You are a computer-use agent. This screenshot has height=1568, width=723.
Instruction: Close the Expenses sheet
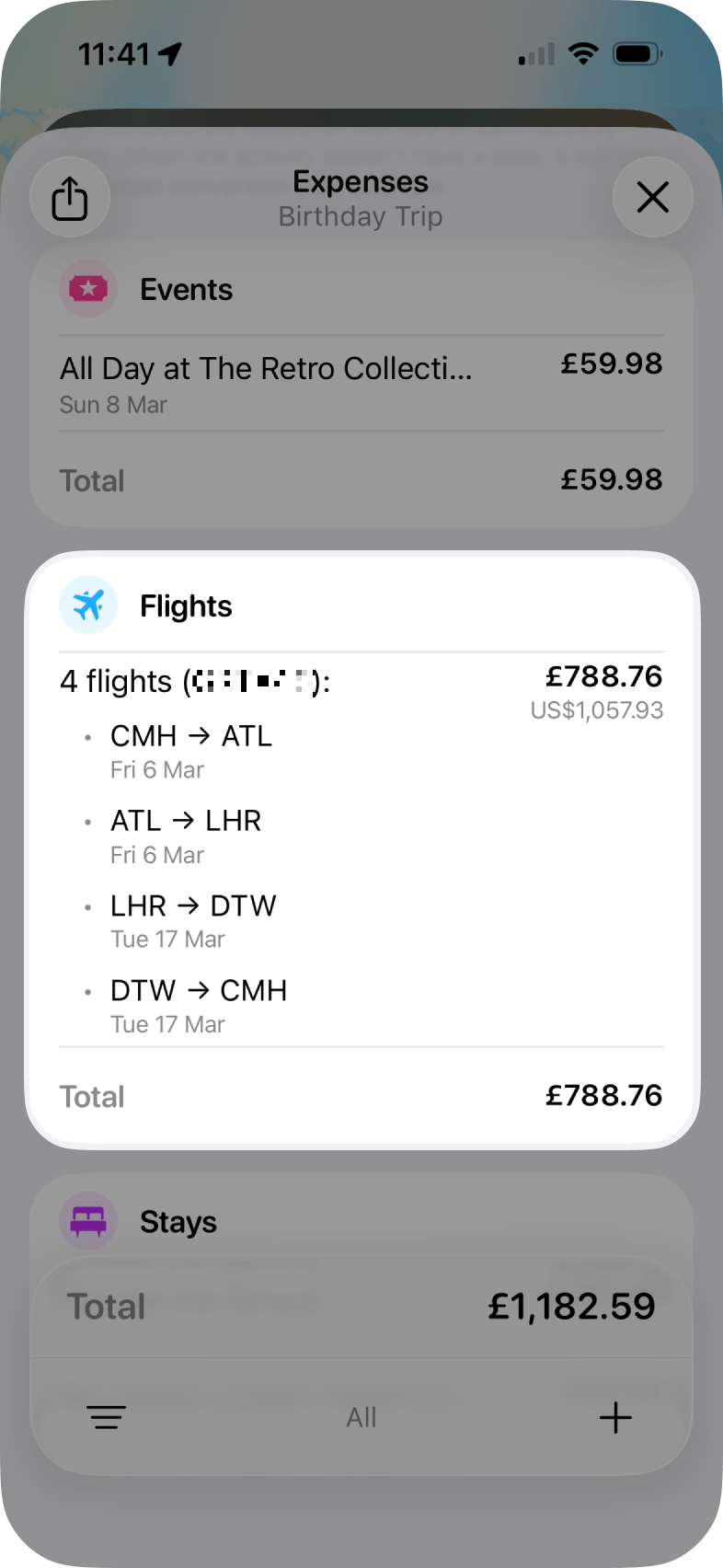pos(652,197)
